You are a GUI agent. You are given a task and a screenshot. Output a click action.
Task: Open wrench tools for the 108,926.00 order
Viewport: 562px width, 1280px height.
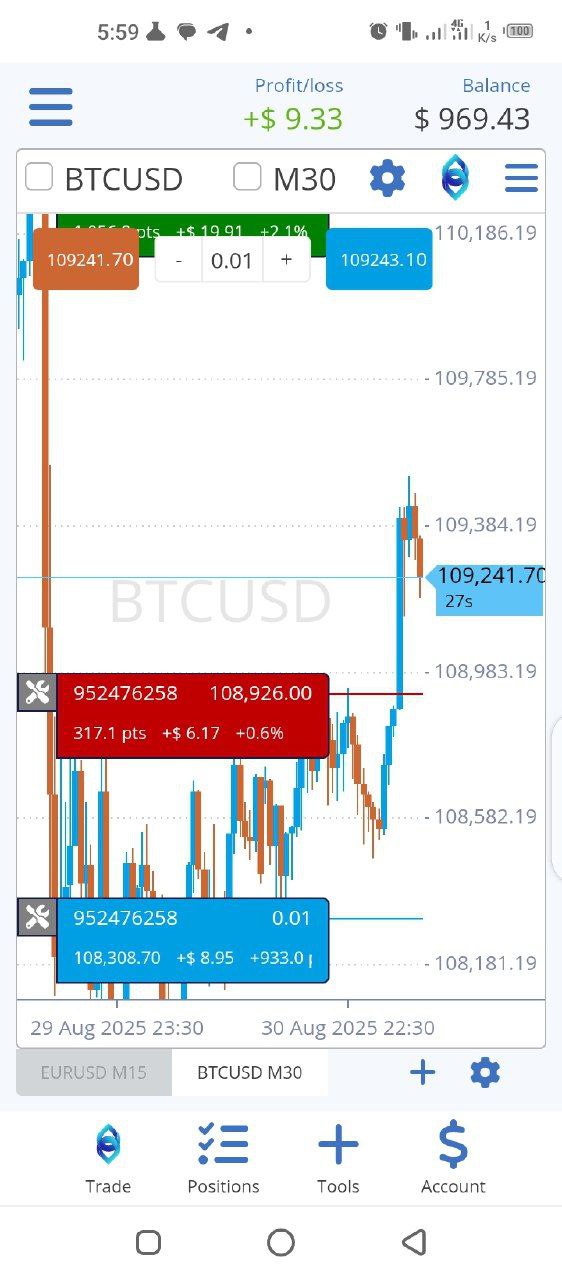pyautogui.click(x=37, y=692)
